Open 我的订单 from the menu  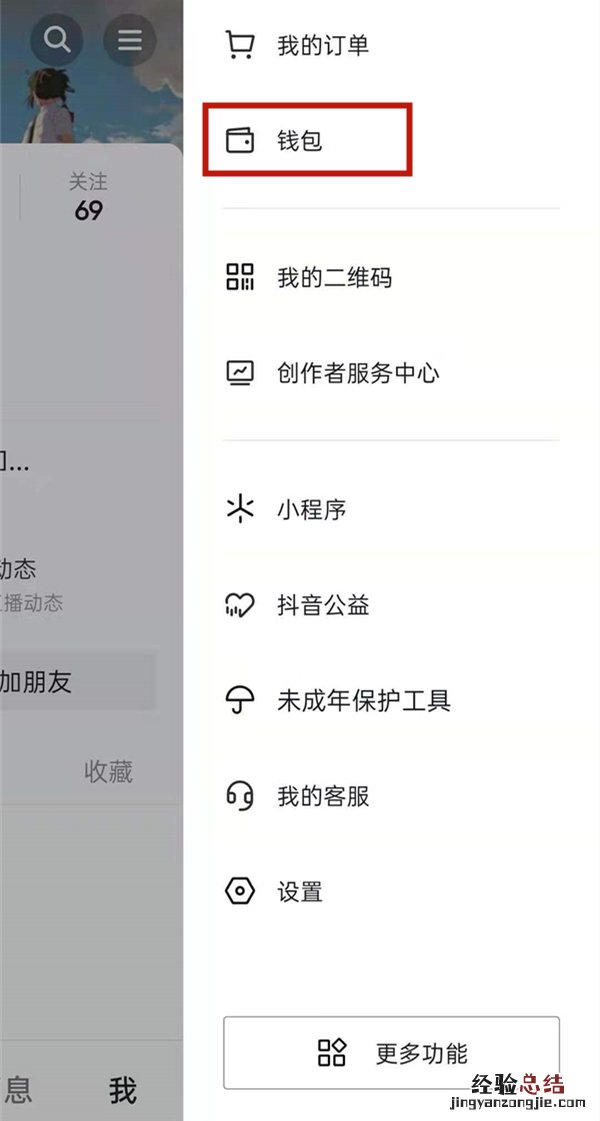[391, 46]
